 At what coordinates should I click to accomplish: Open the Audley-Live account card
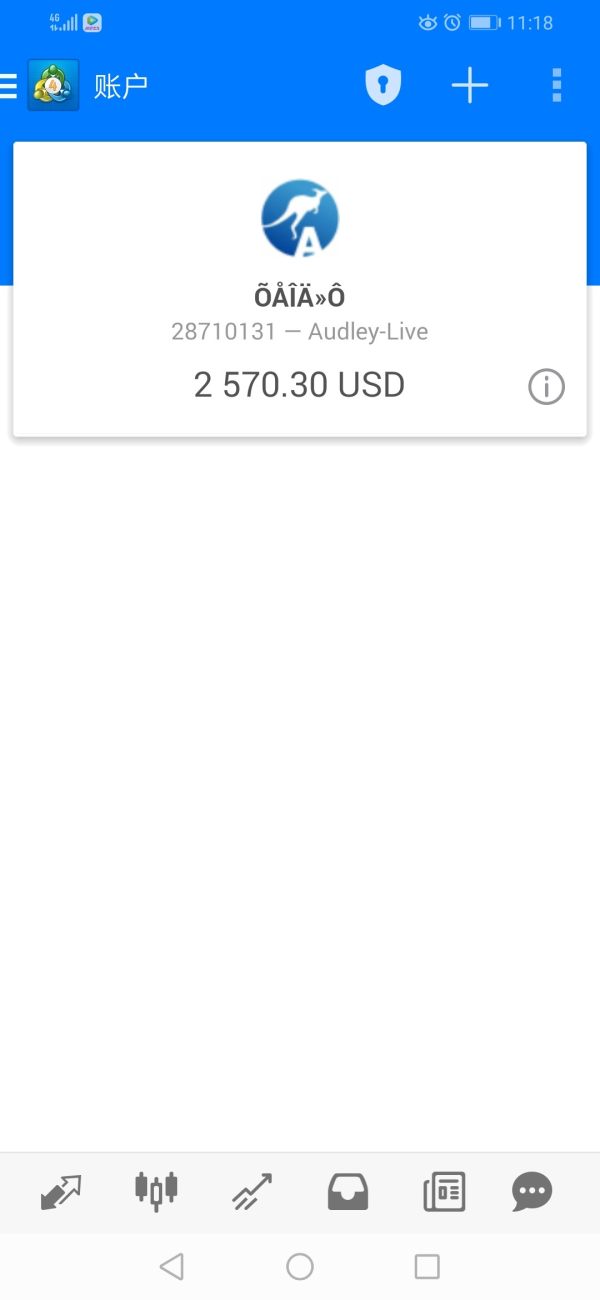[x=299, y=289]
